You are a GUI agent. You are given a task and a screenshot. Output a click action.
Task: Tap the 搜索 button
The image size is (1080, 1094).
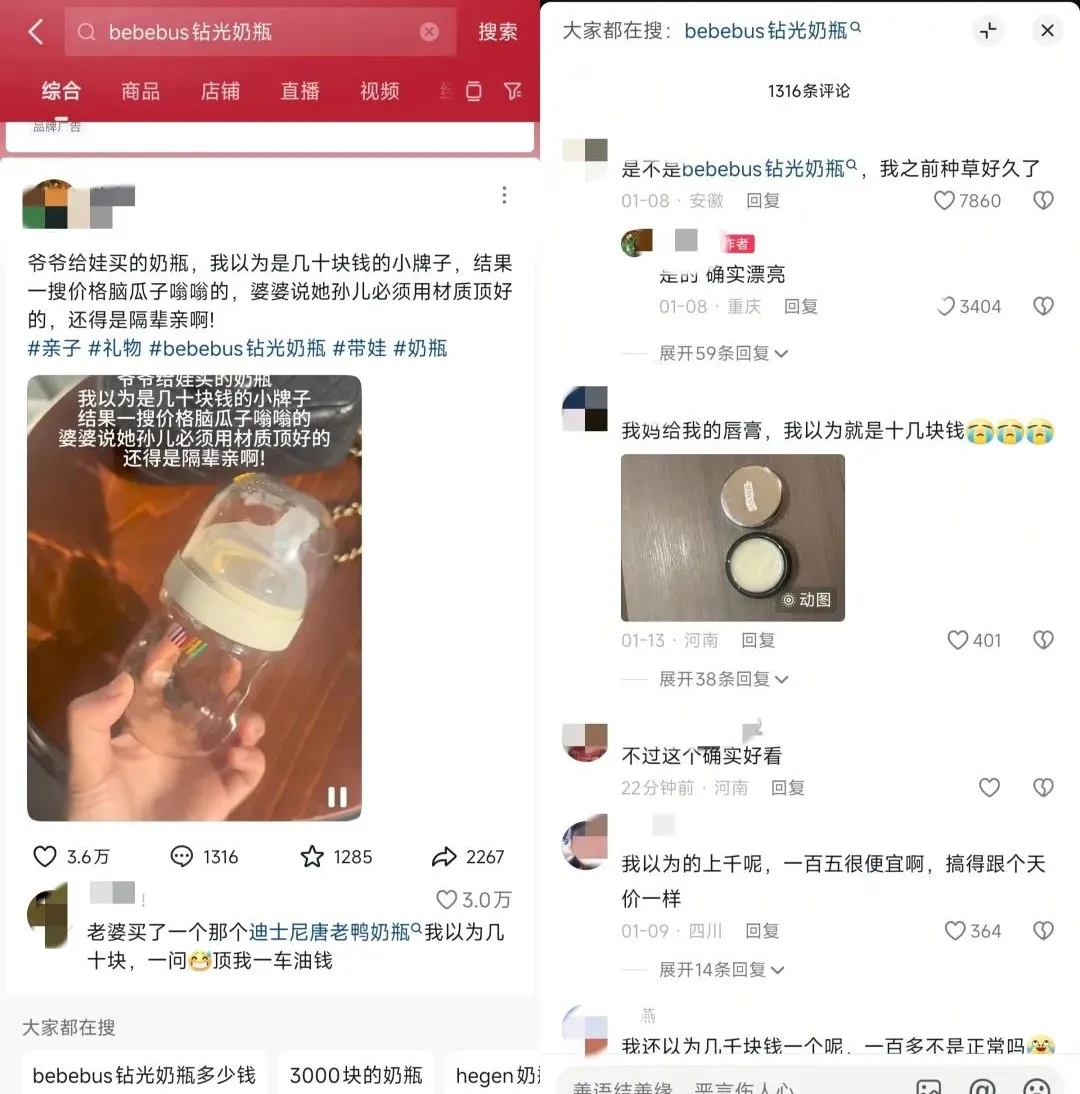[x=497, y=32]
